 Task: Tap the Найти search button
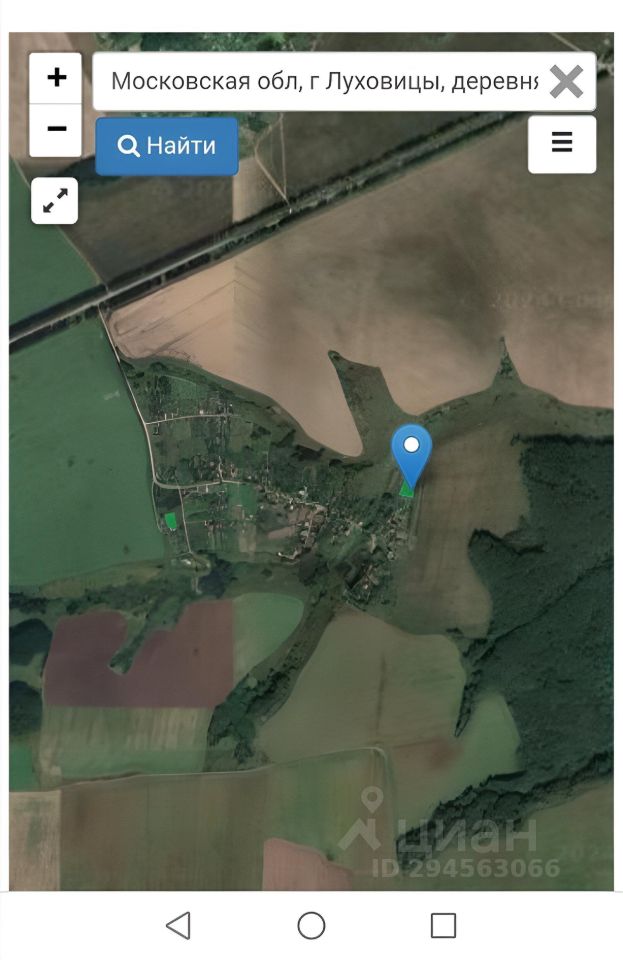(167, 146)
